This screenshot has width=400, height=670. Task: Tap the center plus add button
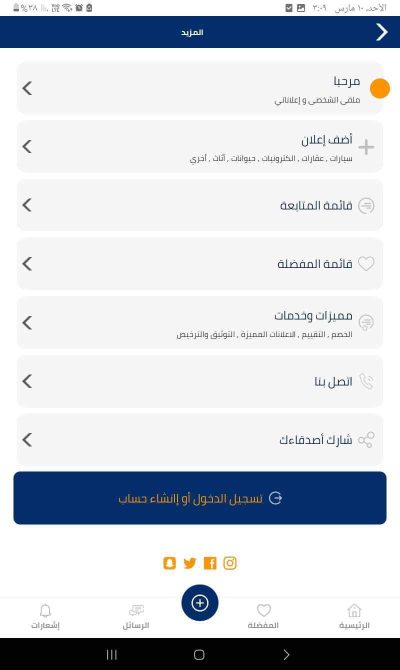200,603
